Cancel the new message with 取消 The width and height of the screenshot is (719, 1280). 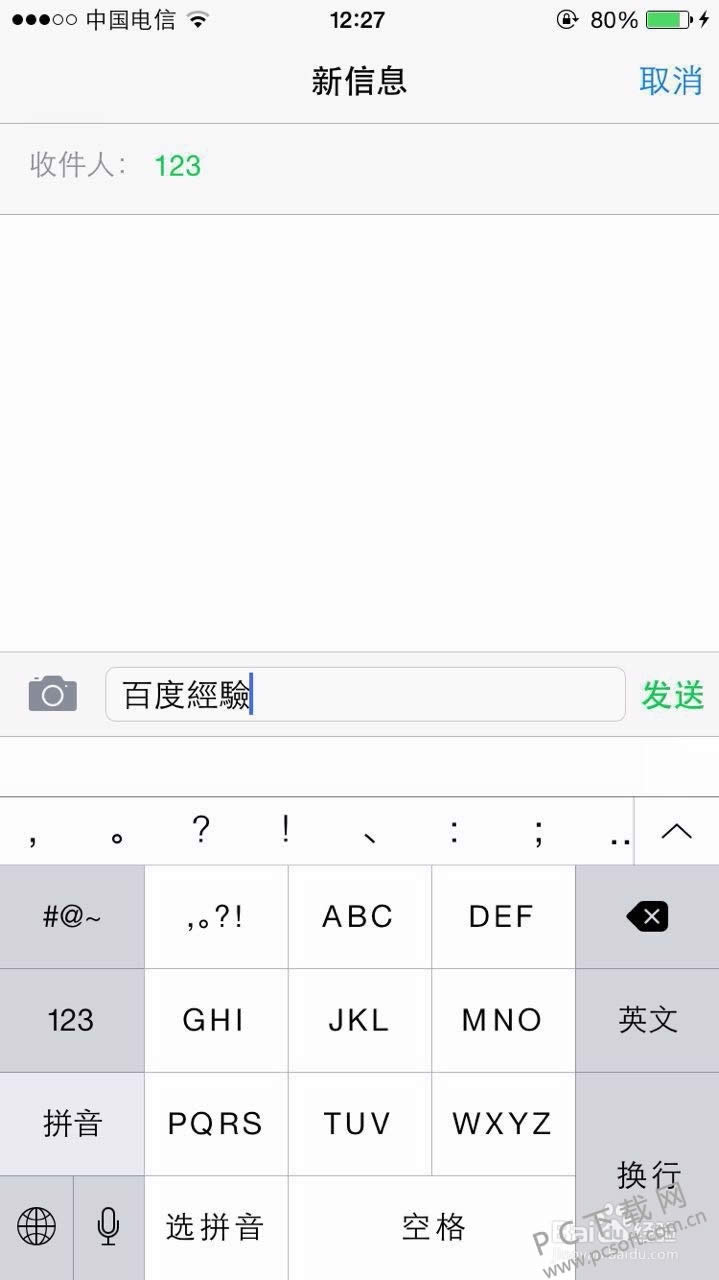670,81
